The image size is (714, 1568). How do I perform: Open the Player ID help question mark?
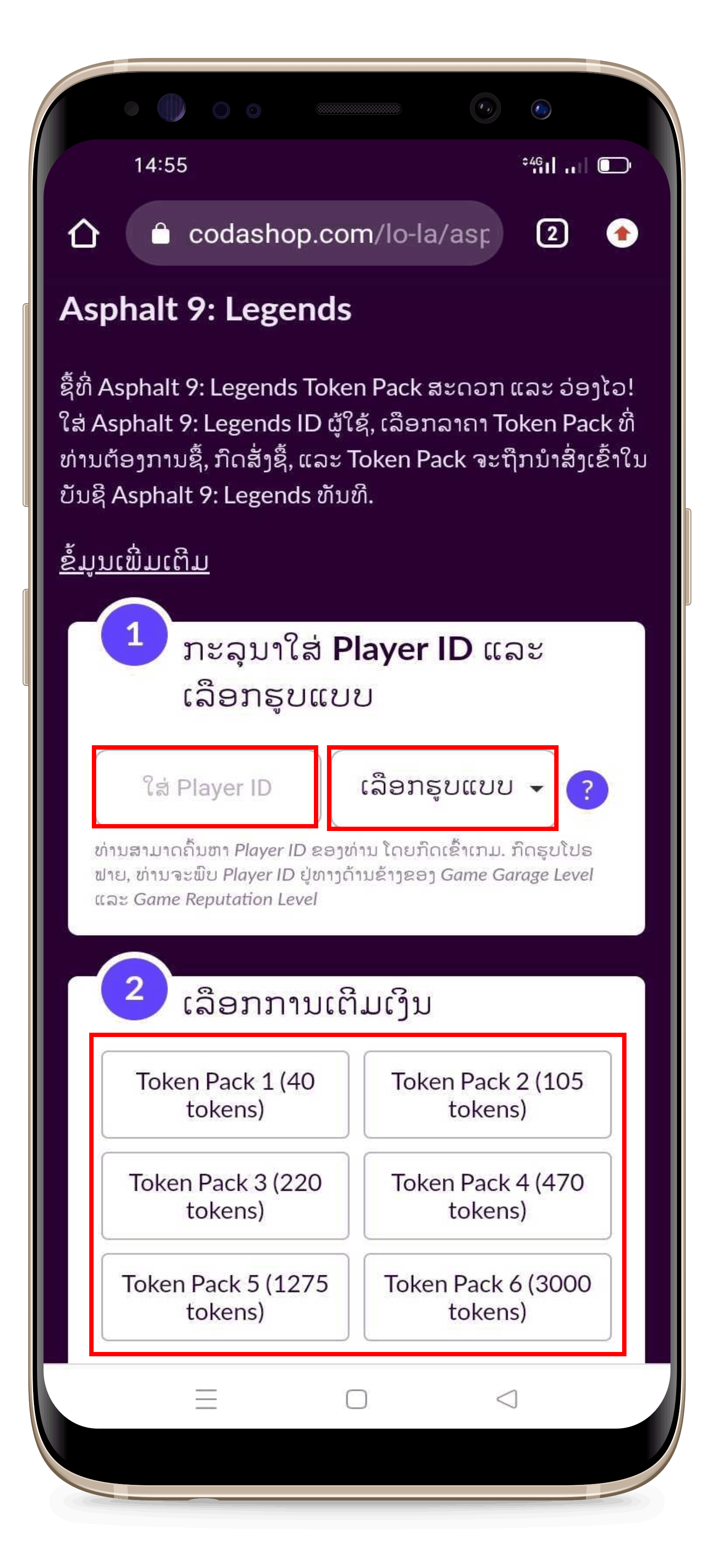pyautogui.click(x=587, y=790)
